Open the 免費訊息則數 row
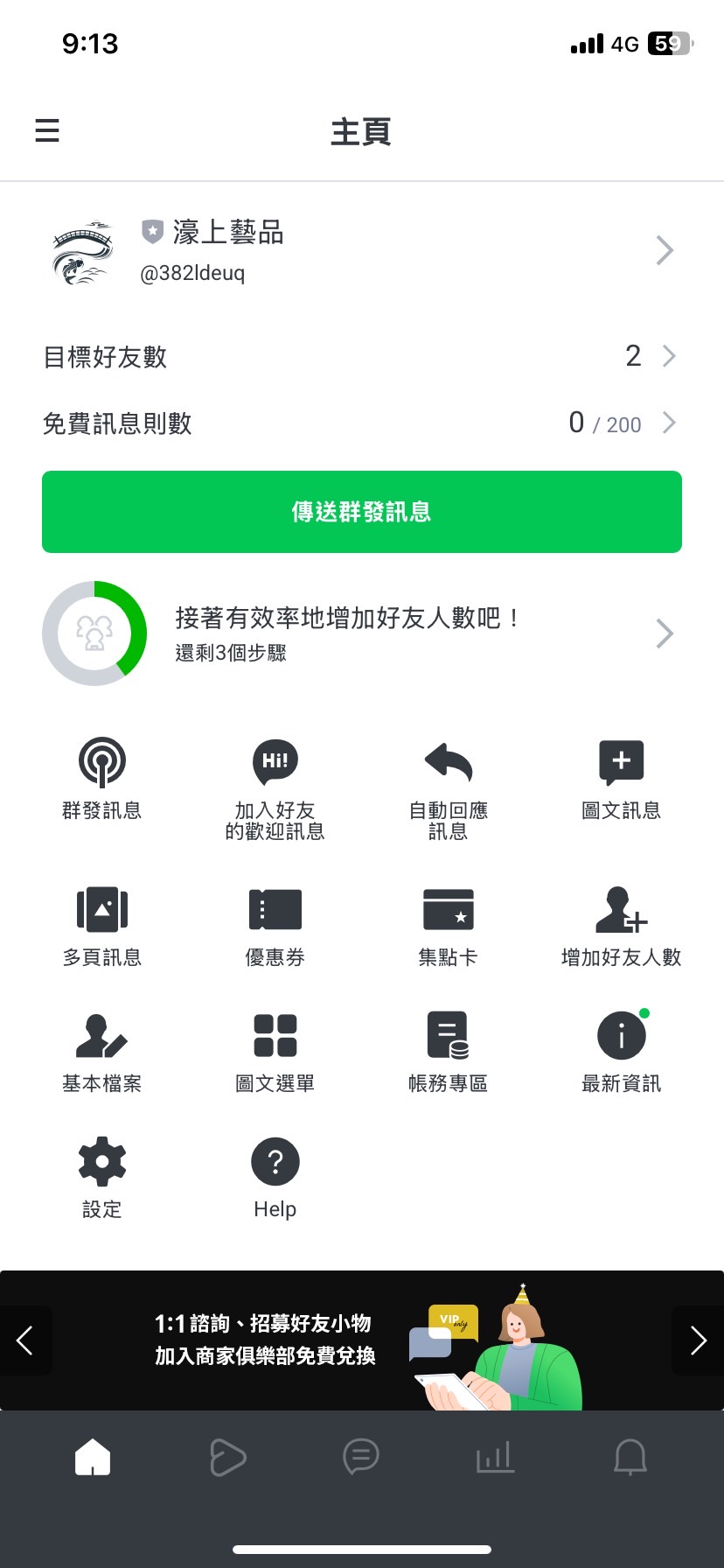 [361, 423]
